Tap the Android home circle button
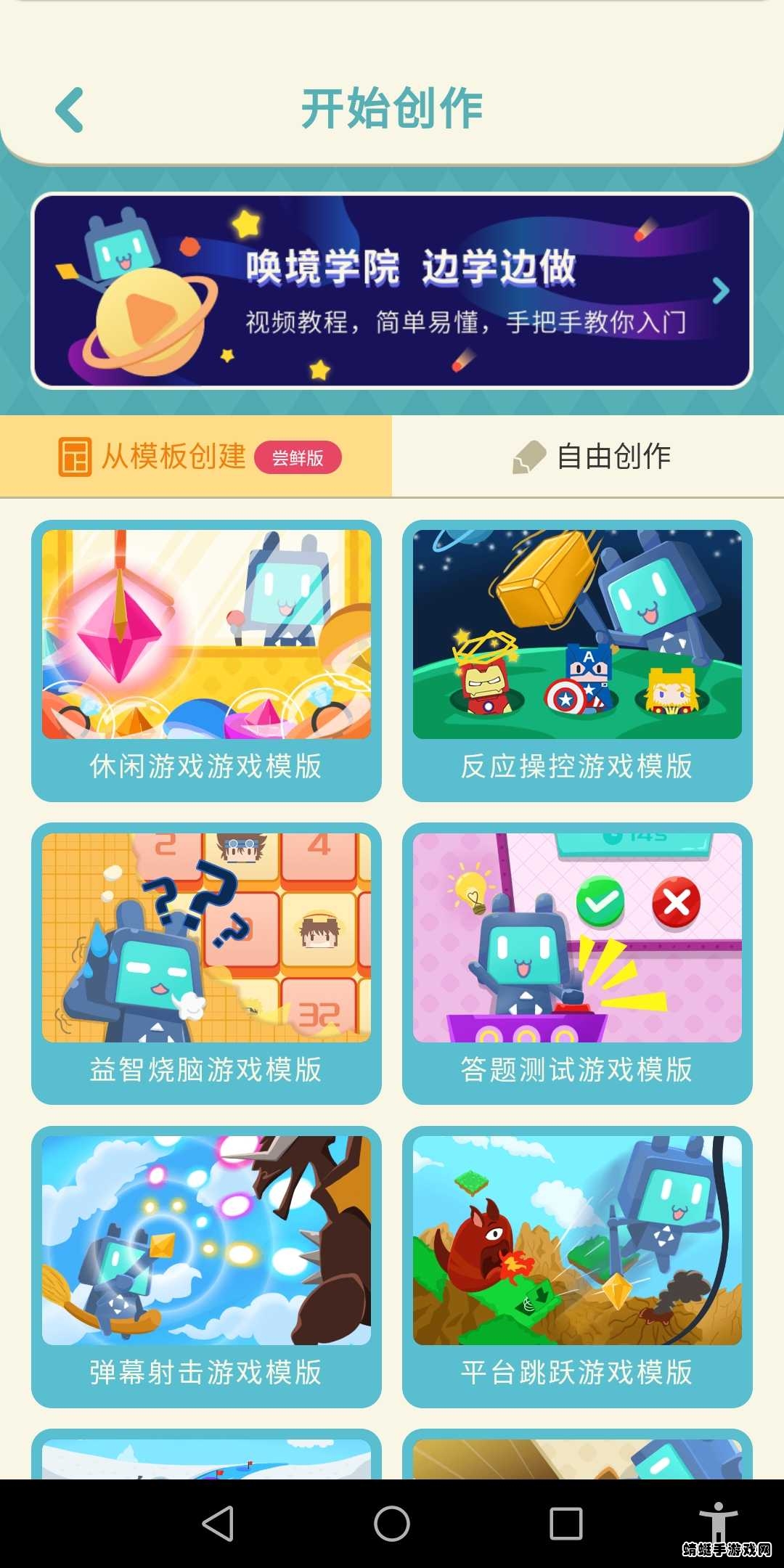The height and width of the screenshot is (1568, 784). point(392,1523)
